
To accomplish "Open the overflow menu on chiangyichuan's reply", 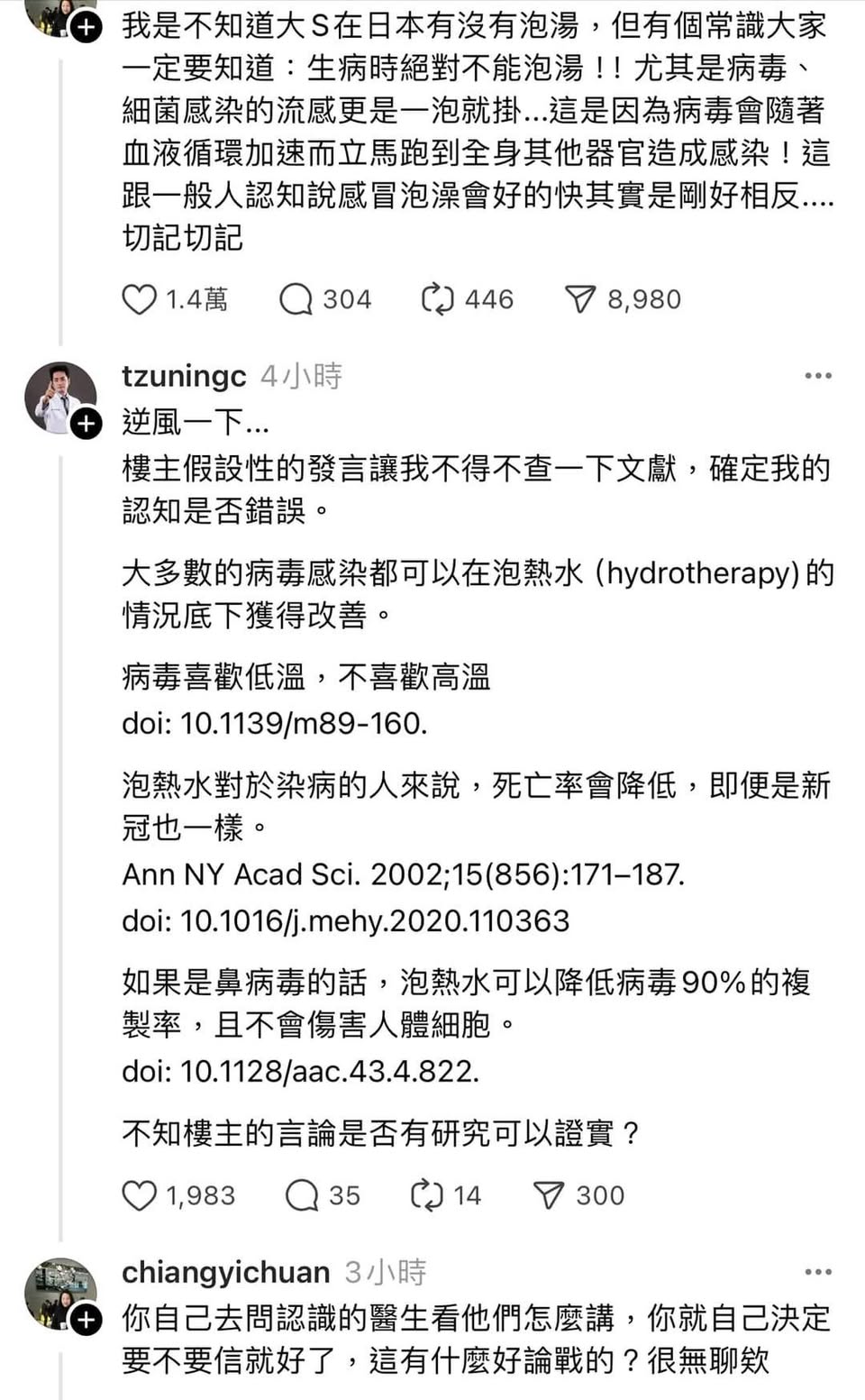I will click(817, 1272).
